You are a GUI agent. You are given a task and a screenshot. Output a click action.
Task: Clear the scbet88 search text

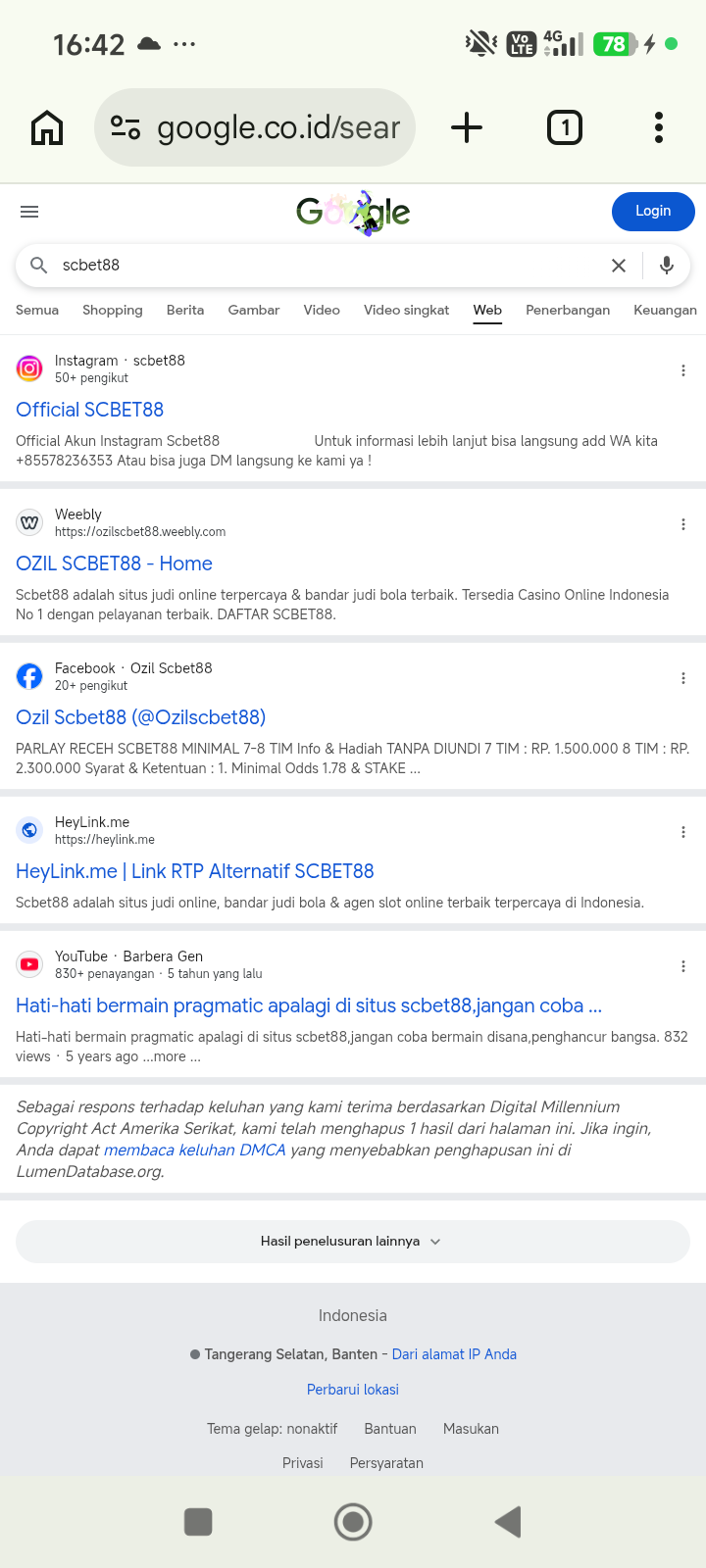(619, 266)
